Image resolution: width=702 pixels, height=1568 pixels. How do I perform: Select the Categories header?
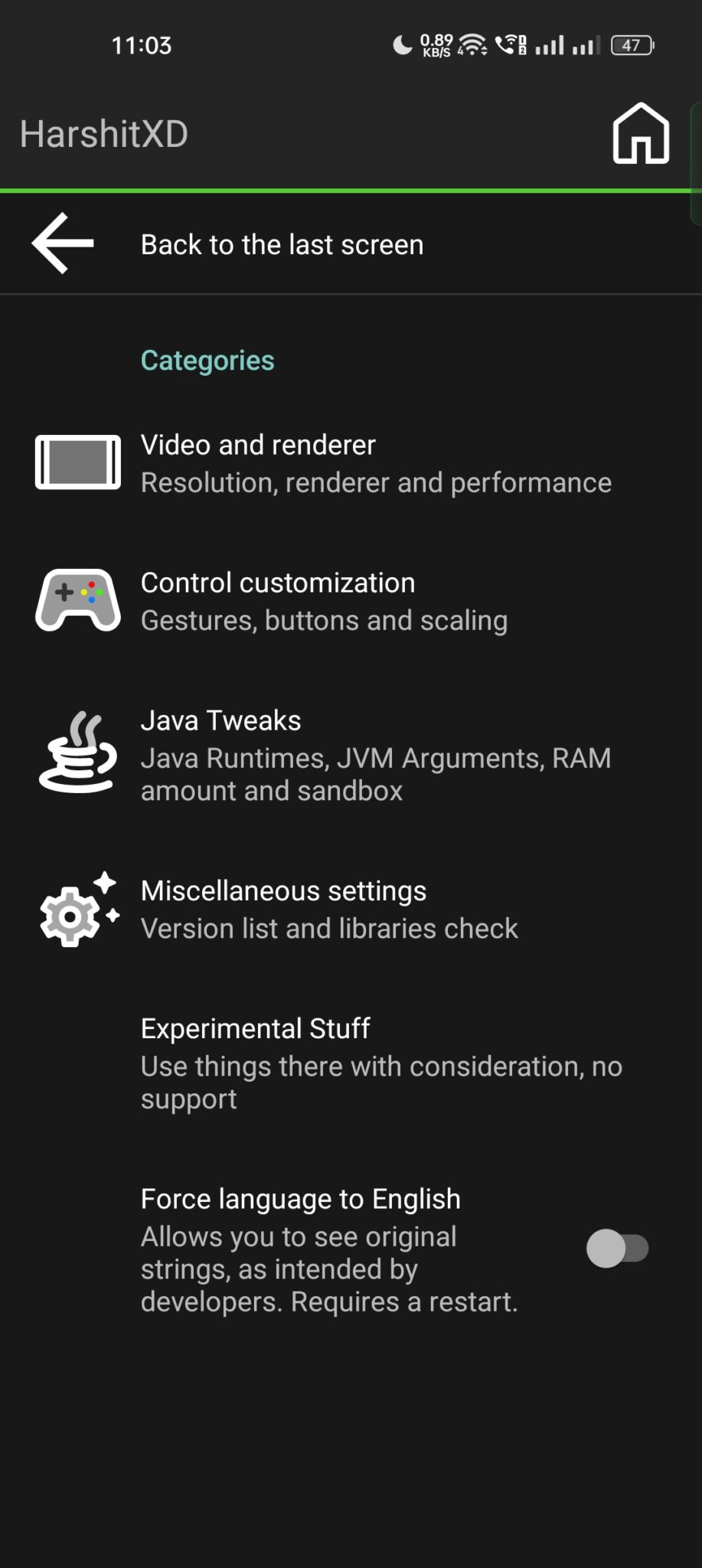pos(207,360)
